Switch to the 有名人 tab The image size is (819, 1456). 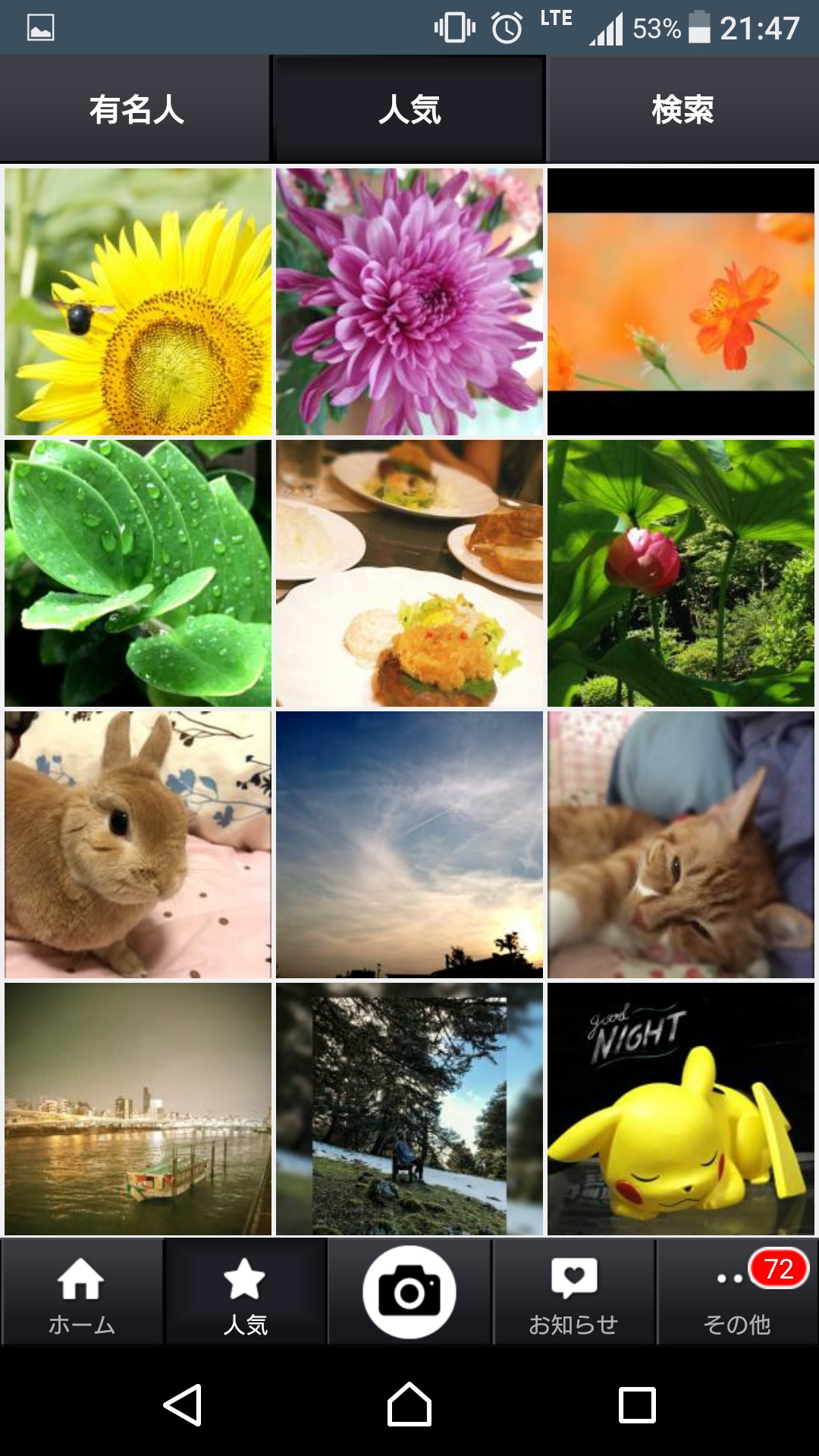(x=136, y=109)
